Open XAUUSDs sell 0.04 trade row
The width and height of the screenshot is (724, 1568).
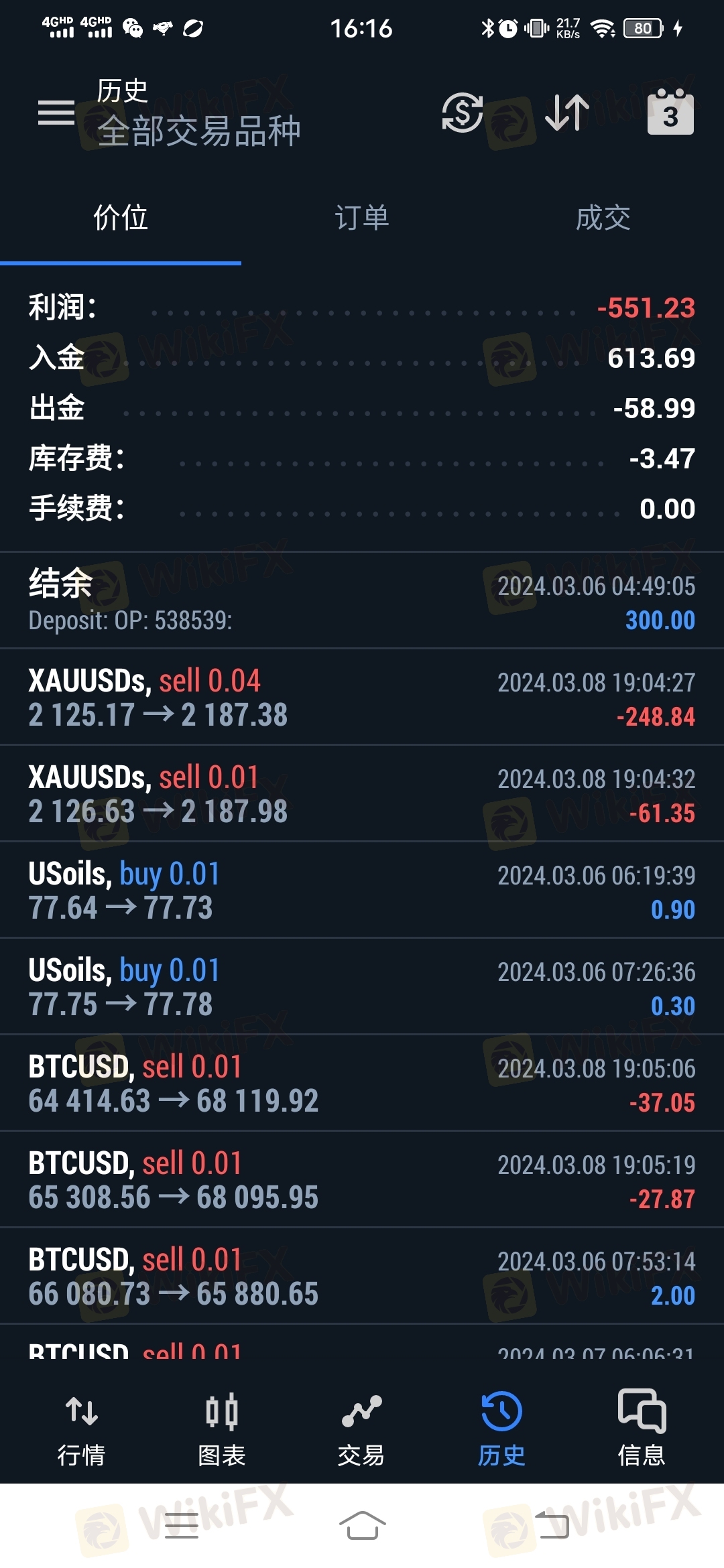coord(362,697)
